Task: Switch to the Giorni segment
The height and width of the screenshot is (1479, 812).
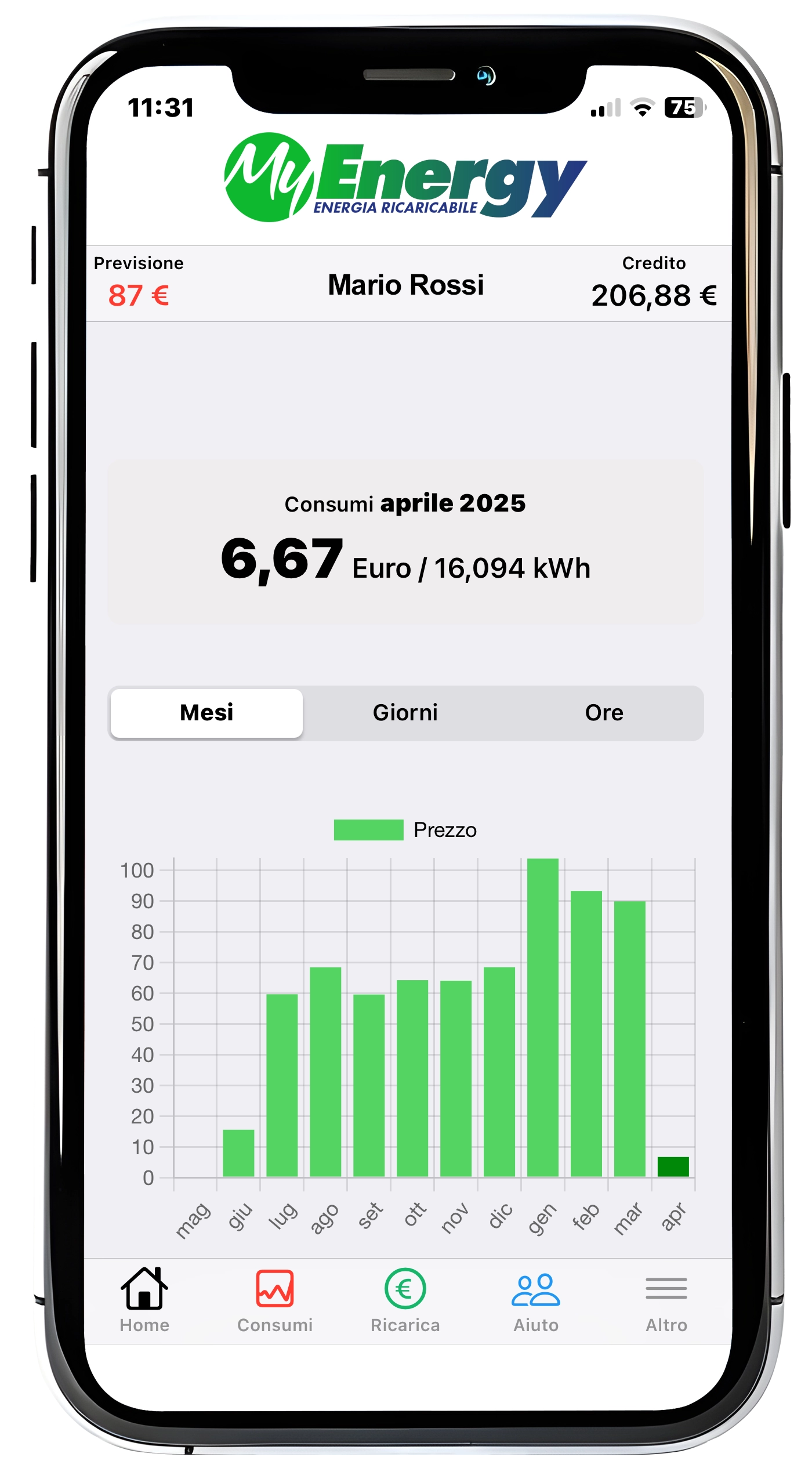Action: [x=405, y=712]
